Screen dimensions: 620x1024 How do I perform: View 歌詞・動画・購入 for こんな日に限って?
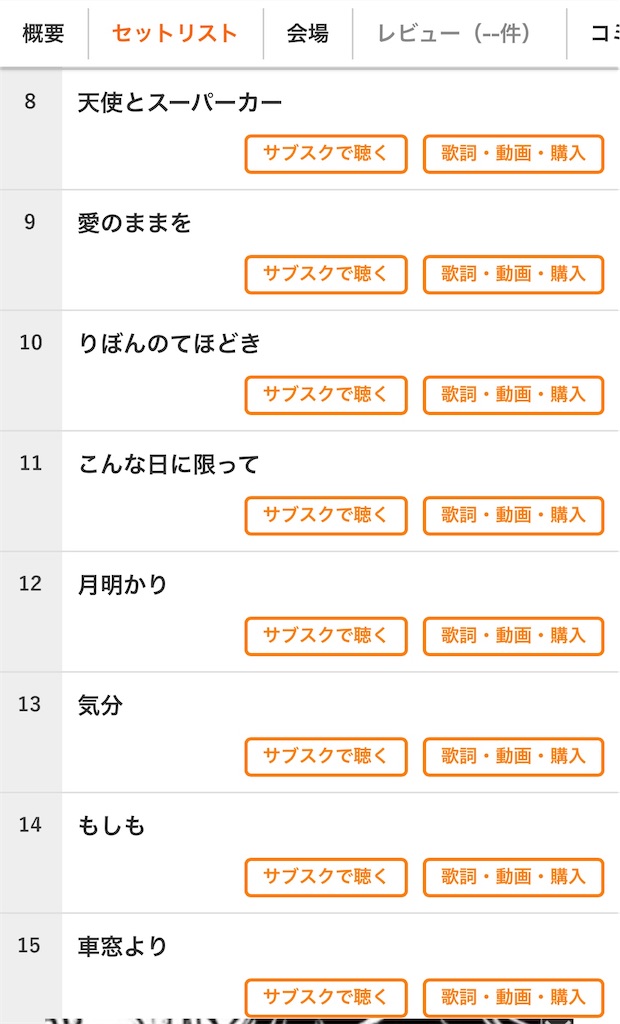pyautogui.click(x=514, y=516)
